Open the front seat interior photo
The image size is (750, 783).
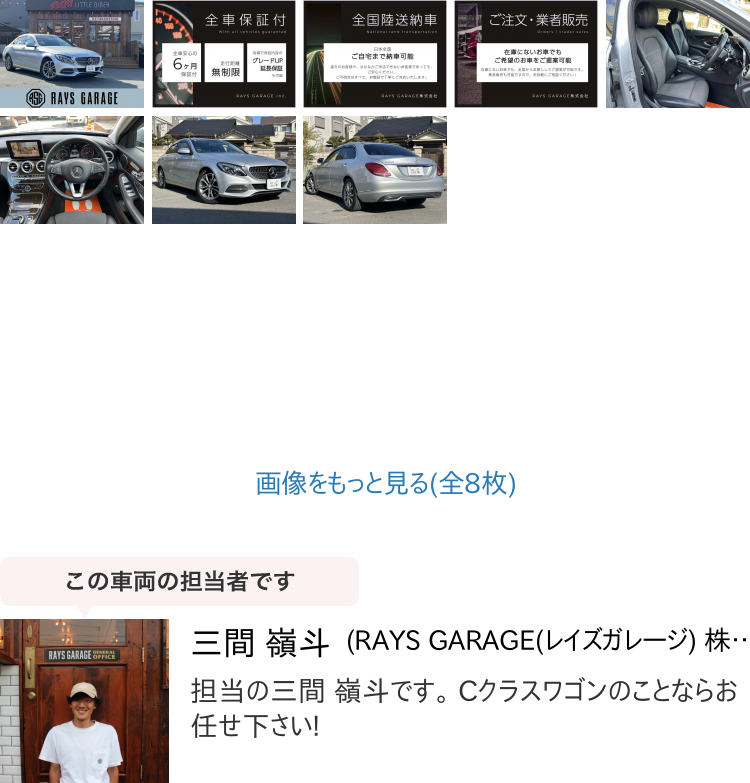pyautogui.click(x=677, y=54)
